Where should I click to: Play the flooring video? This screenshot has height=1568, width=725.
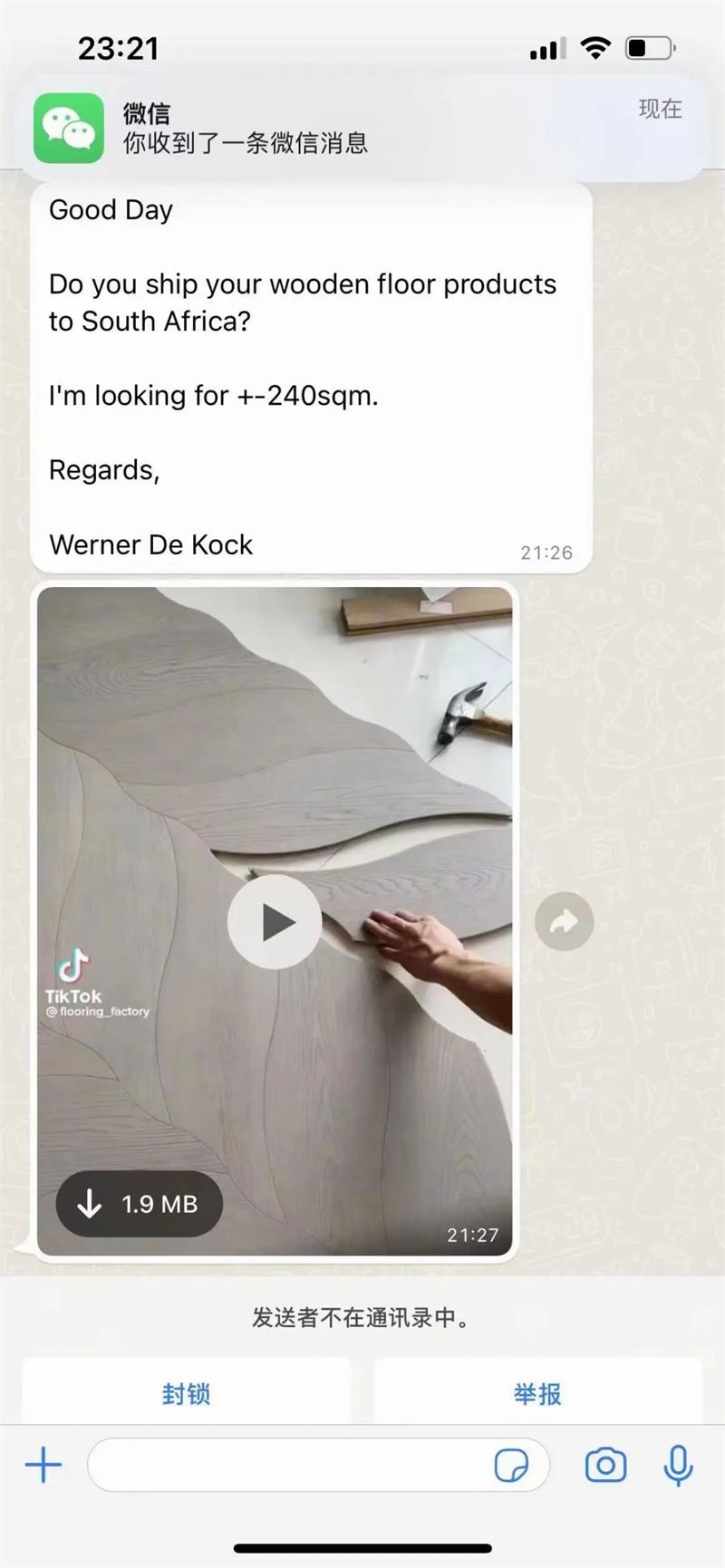[275, 922]
